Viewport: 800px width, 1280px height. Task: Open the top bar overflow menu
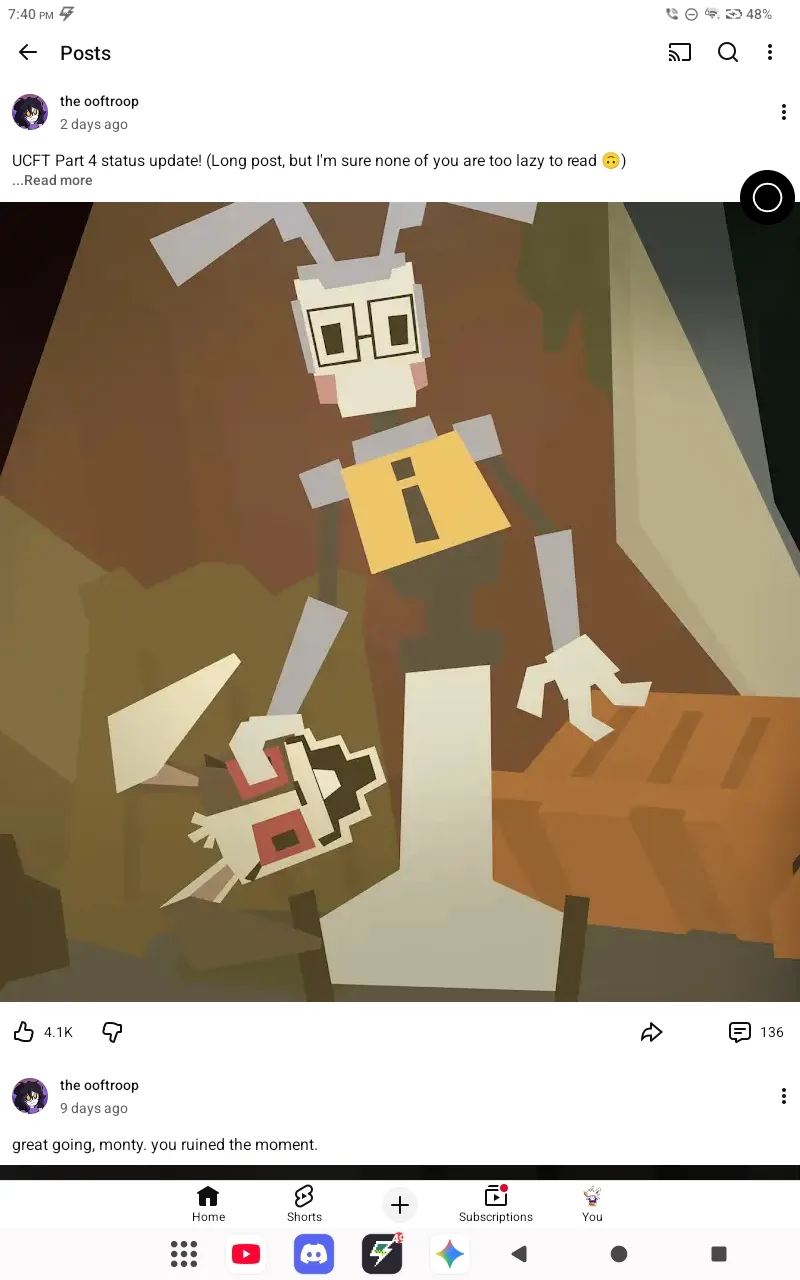(770, 53)
